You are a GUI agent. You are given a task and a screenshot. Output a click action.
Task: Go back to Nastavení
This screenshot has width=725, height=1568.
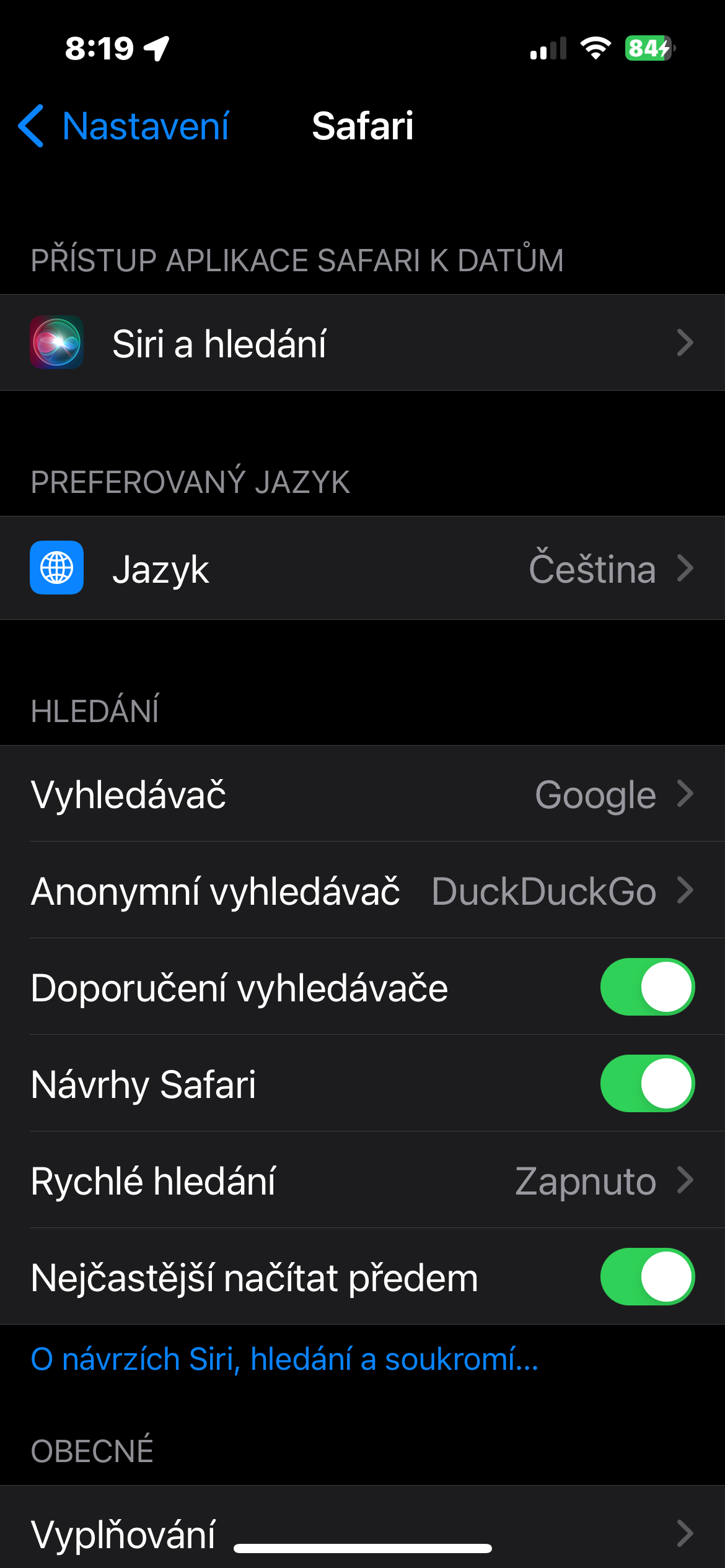pyautogui.click(x=124, y=126)
